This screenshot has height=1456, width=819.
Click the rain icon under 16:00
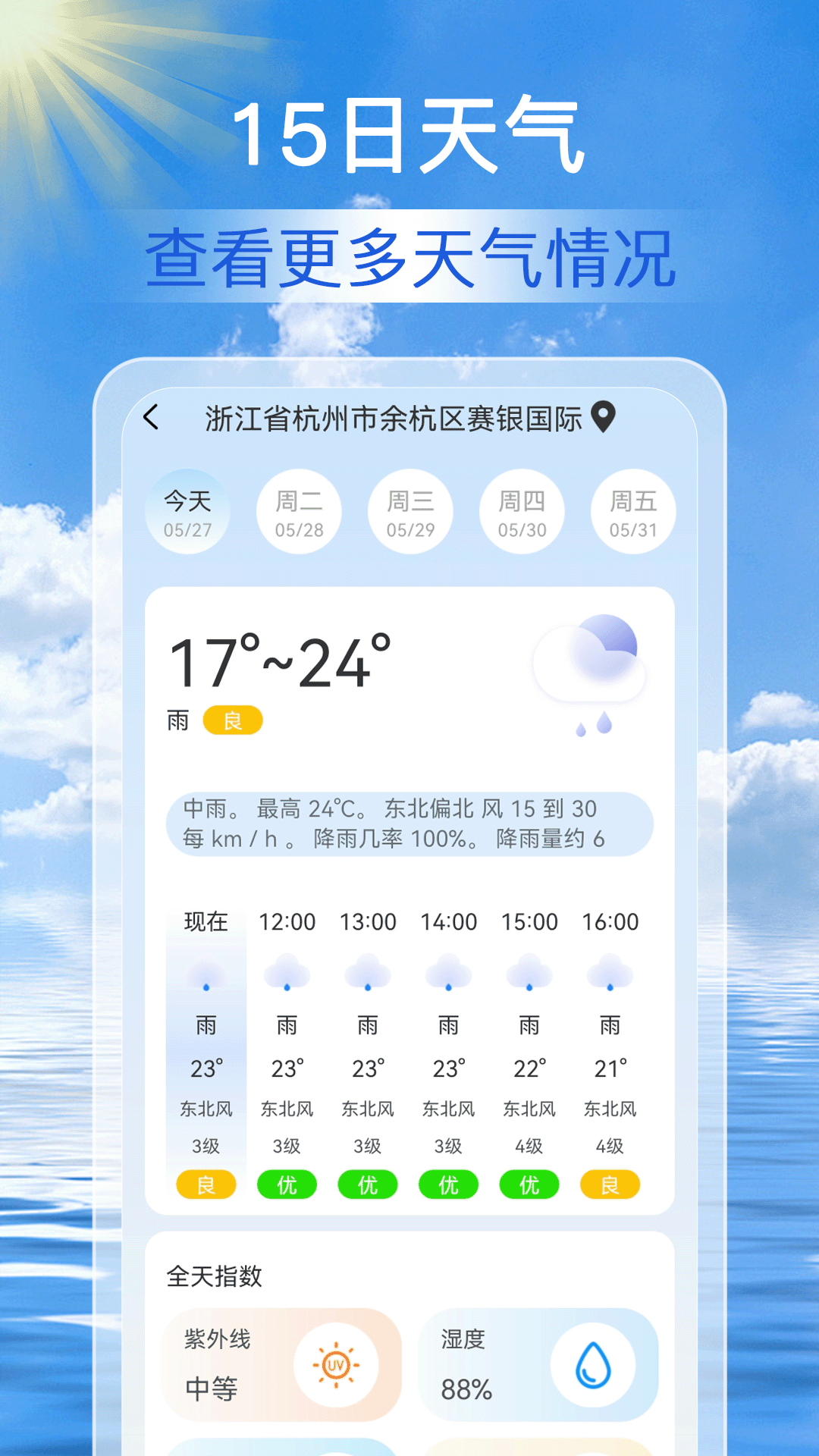(610, 978)
